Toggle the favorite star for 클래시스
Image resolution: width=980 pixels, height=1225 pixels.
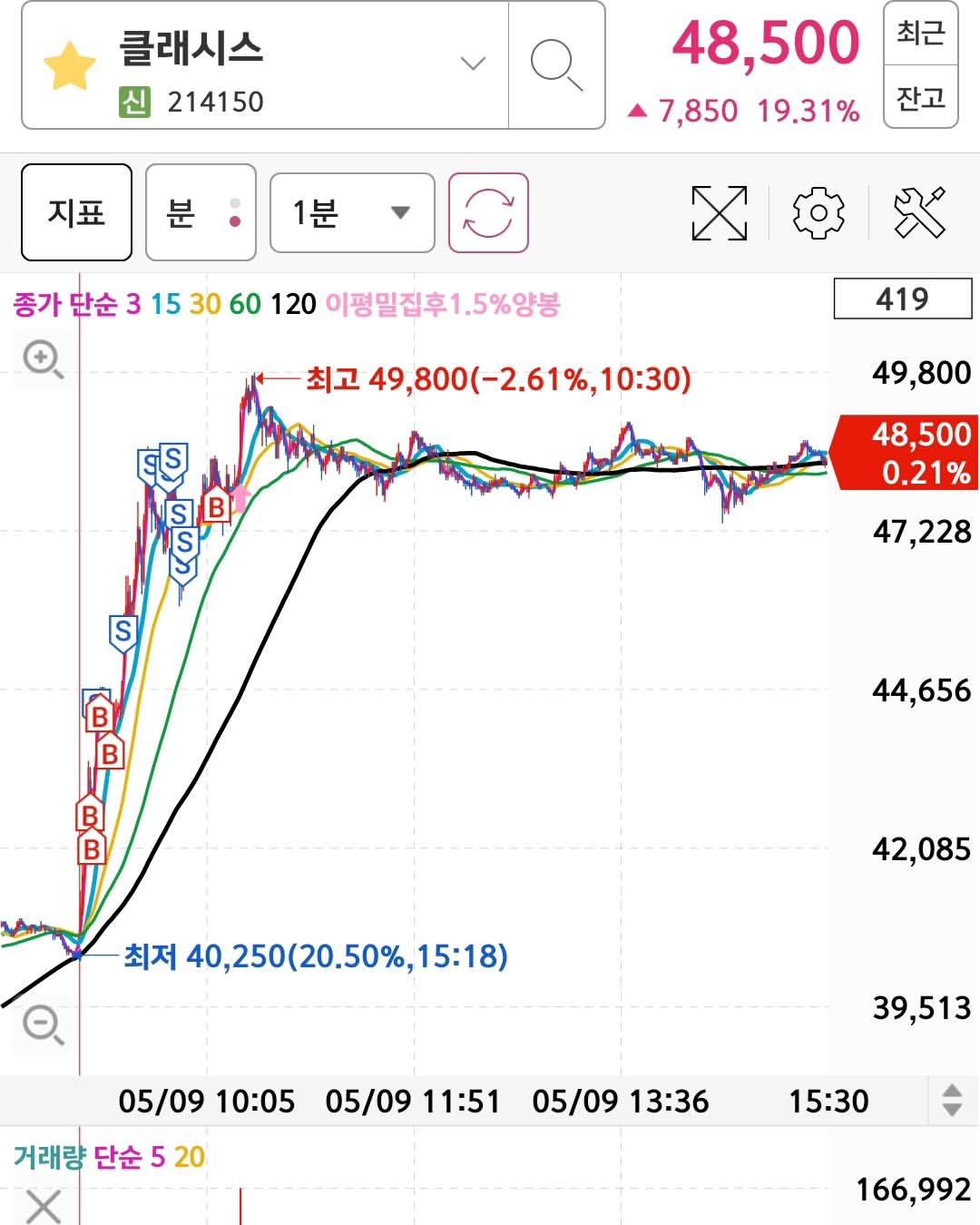click(70, 66)
